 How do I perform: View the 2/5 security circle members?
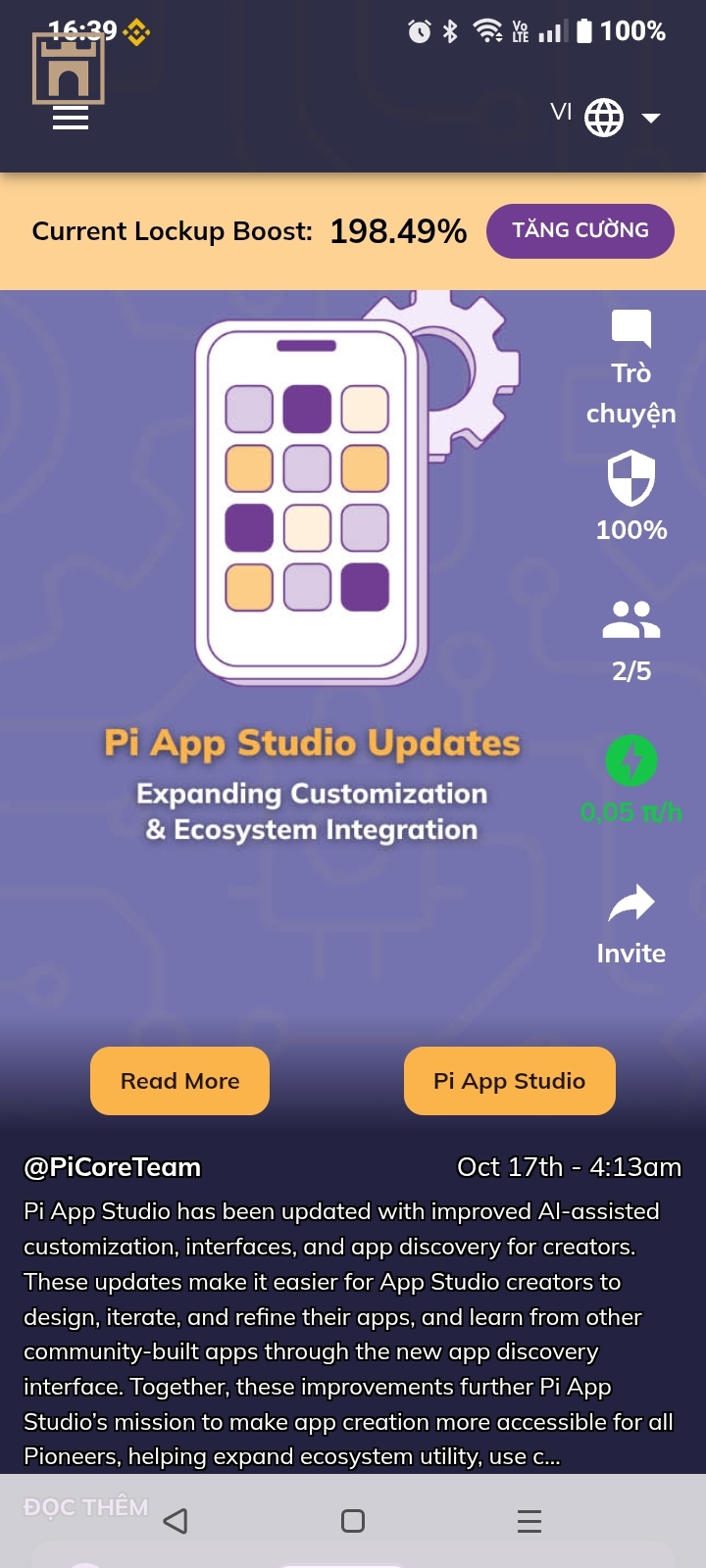630,640
